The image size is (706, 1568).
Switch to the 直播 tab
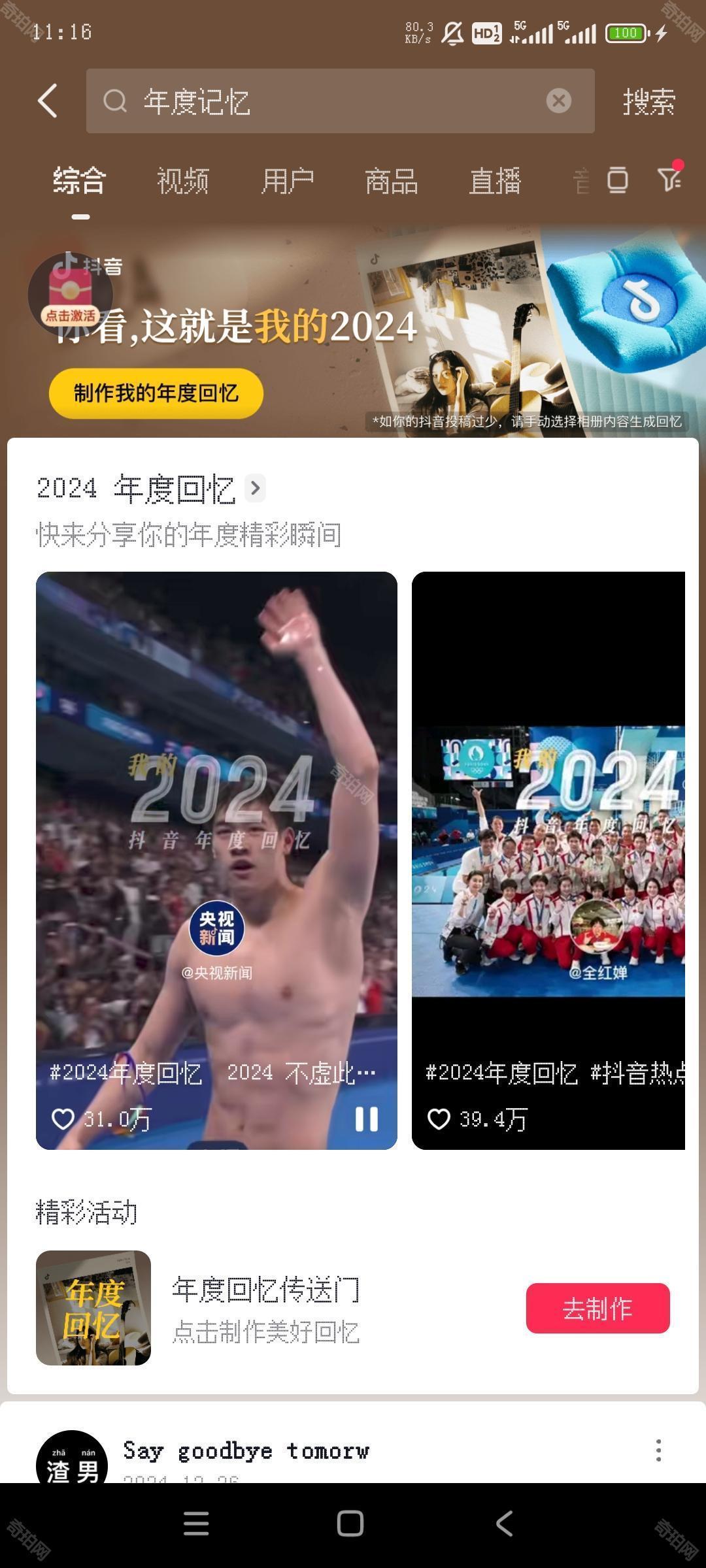495,181
